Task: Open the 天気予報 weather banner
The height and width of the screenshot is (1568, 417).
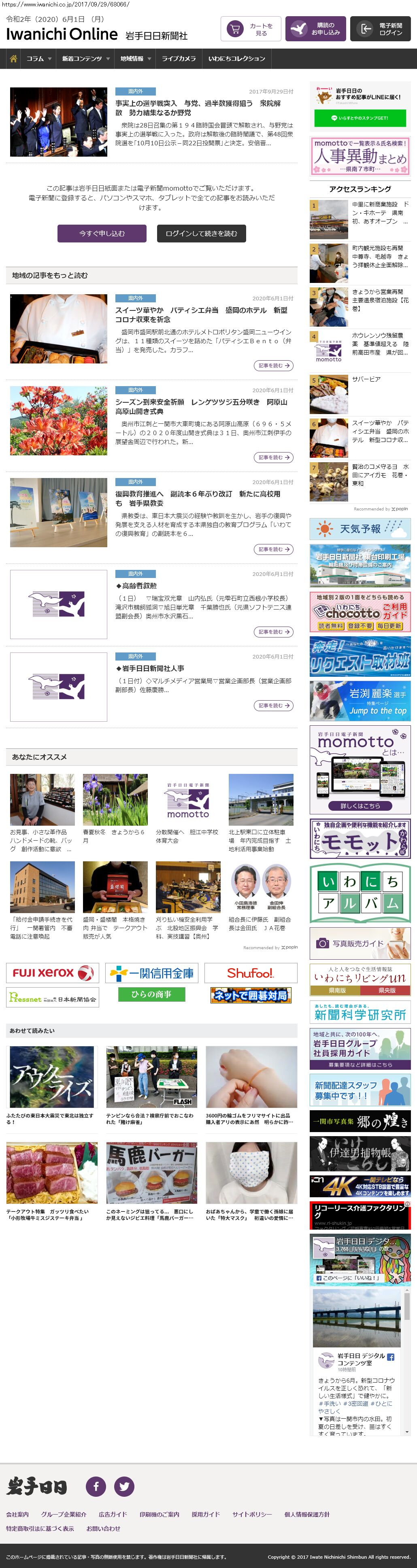Action: point(360,528)
